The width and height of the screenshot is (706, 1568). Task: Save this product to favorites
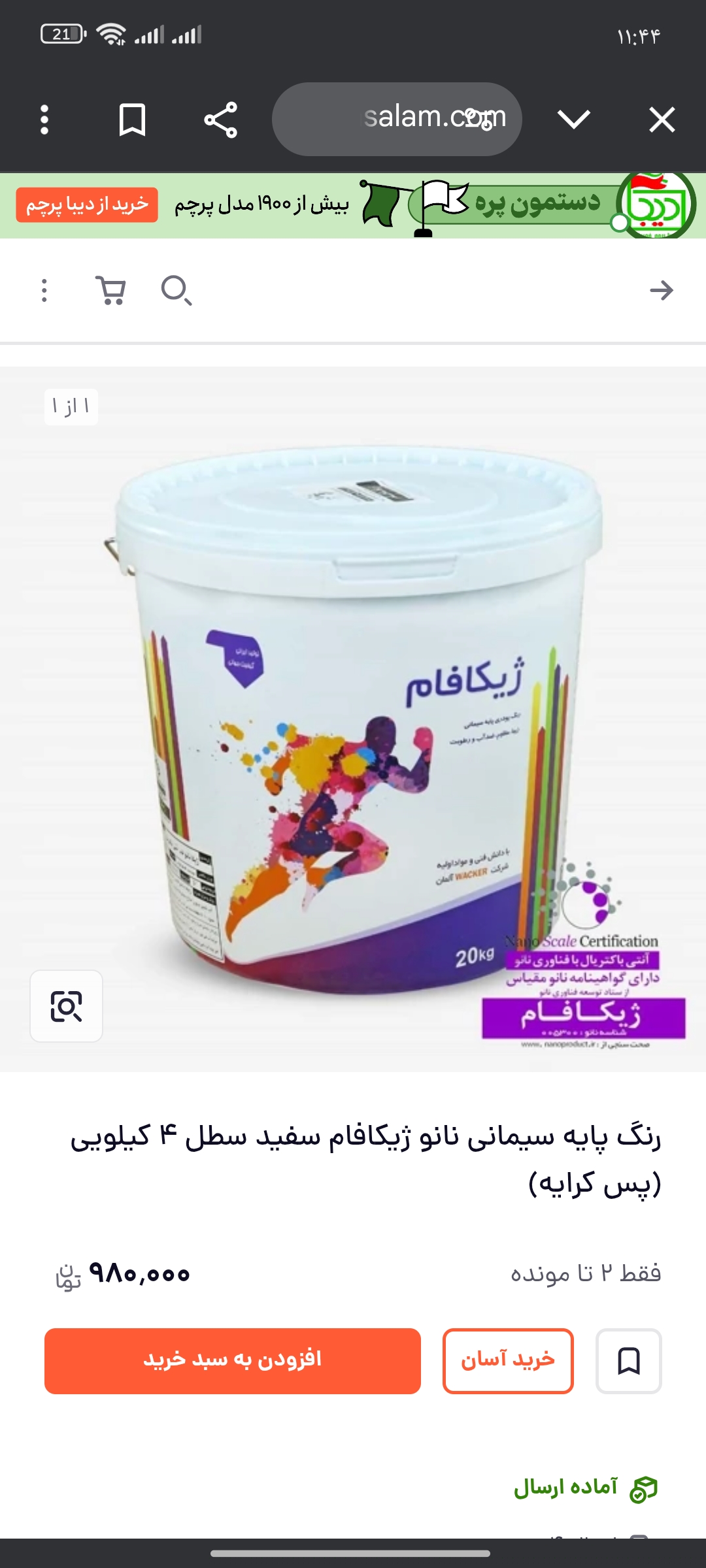pos(628,1361)
